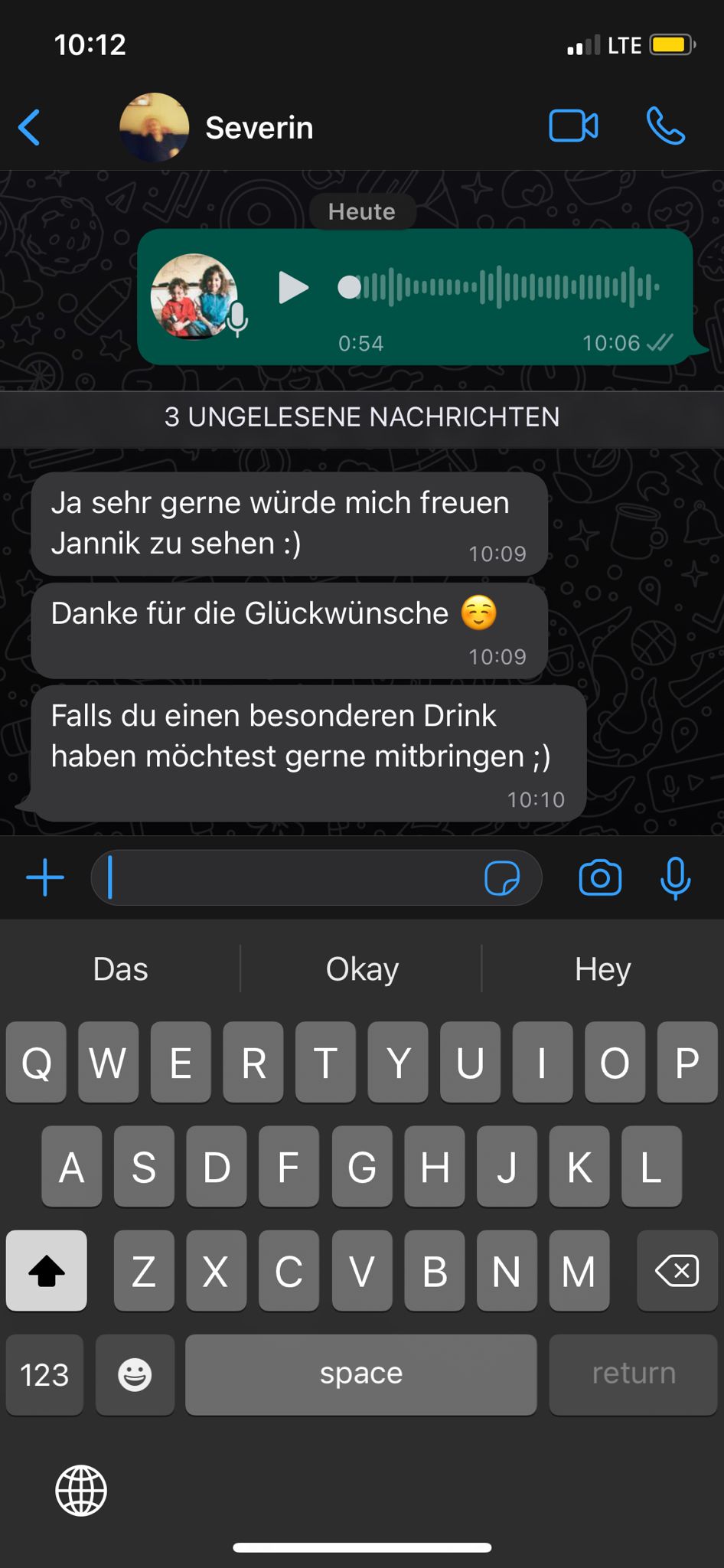Viewport: 724px width, 1568px height.
Task: Open Severin's contact info
Action: point(259,128)
